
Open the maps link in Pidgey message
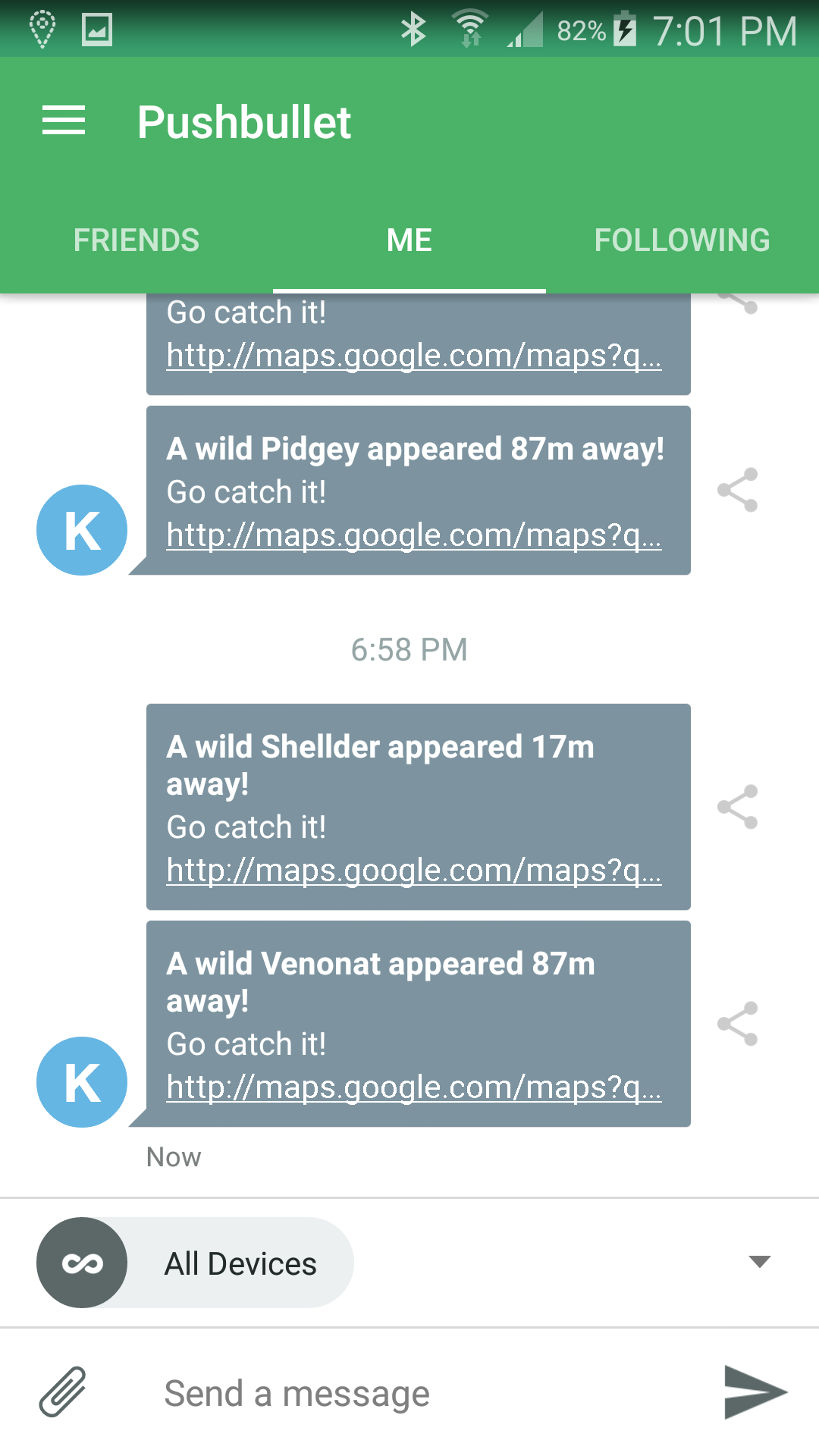(x=414, y=535)
